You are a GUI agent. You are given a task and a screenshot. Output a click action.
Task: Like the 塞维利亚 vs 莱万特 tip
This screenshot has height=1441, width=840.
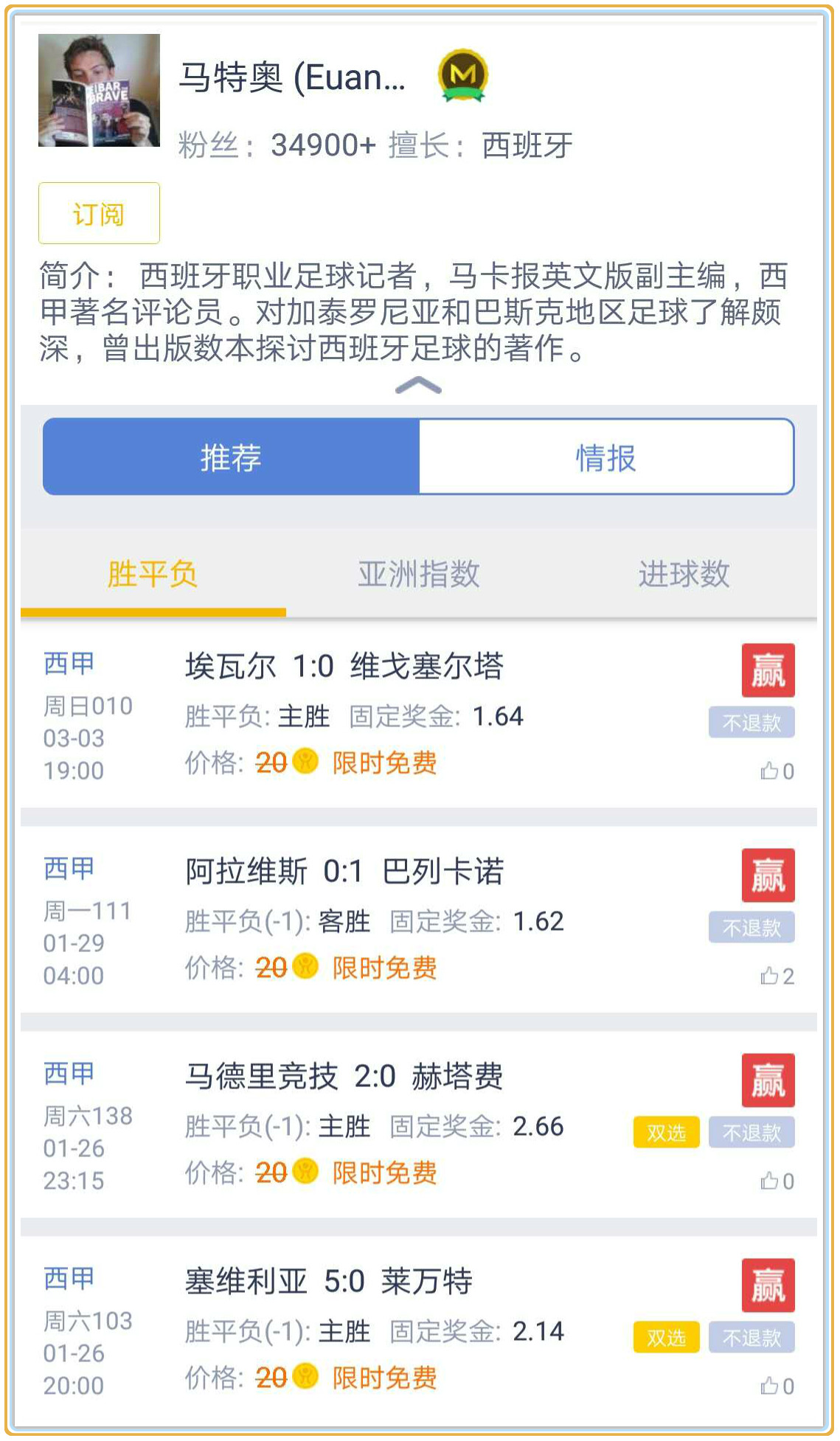[777, 1386]
